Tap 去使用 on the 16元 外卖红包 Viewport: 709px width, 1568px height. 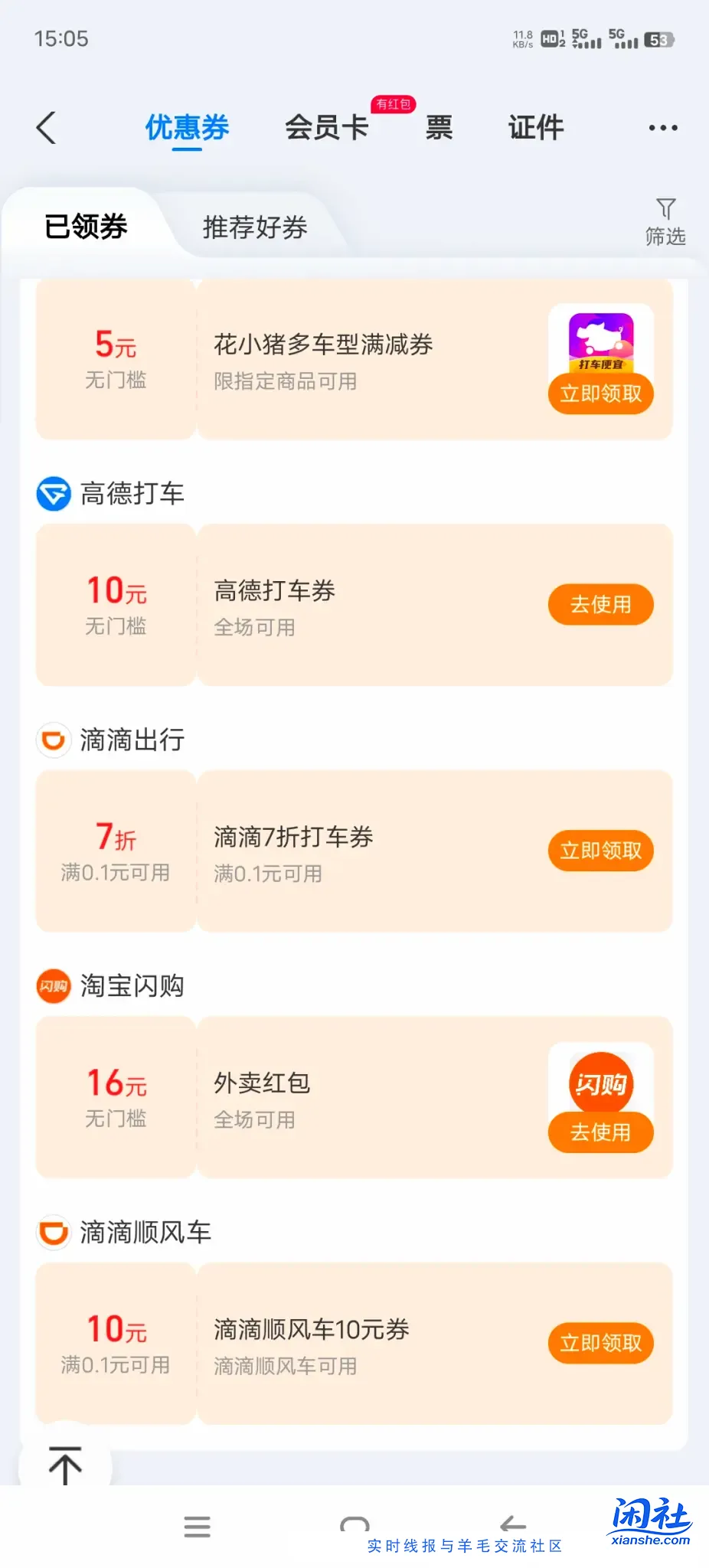(600, 1132)
